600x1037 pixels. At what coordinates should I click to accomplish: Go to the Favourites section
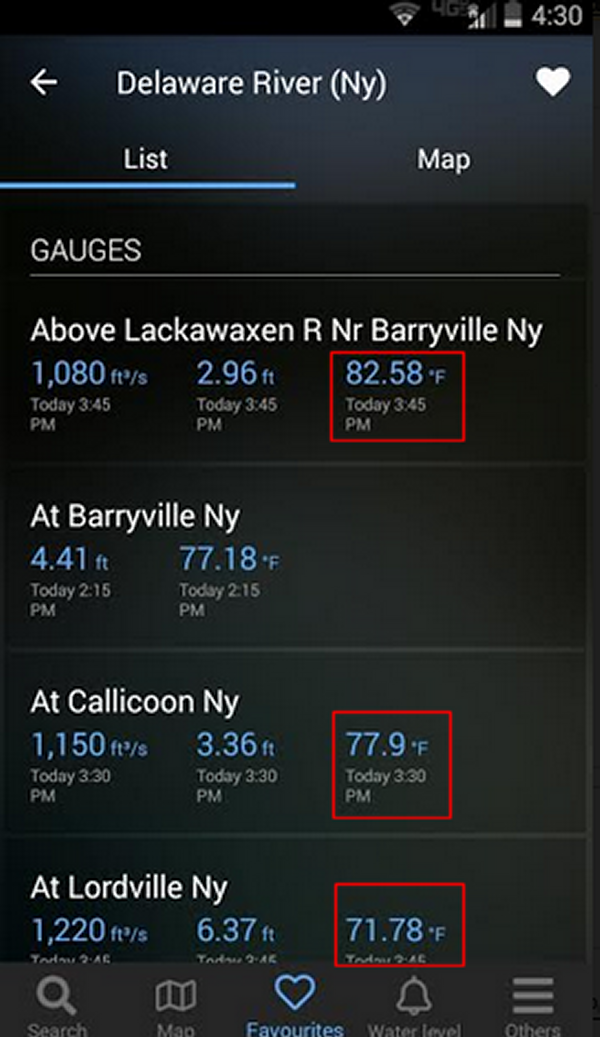294,1003
